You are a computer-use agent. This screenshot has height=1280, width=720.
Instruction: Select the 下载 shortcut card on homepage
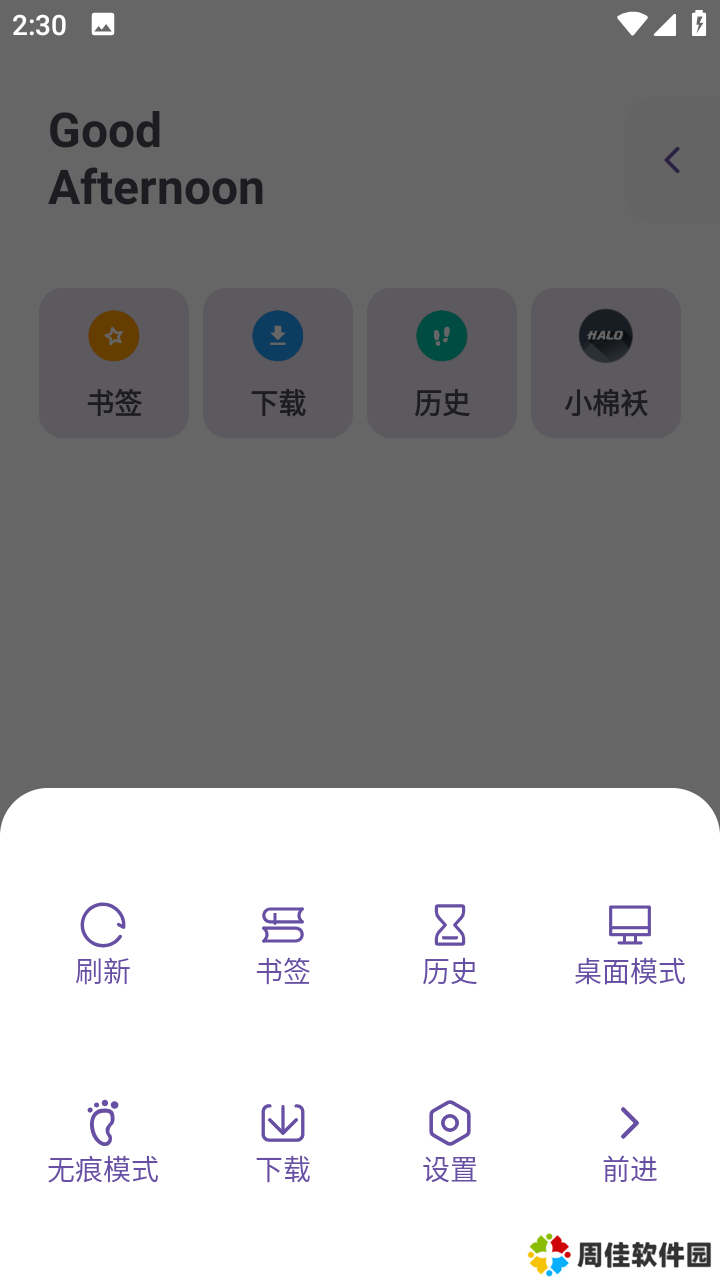point(278,363)
